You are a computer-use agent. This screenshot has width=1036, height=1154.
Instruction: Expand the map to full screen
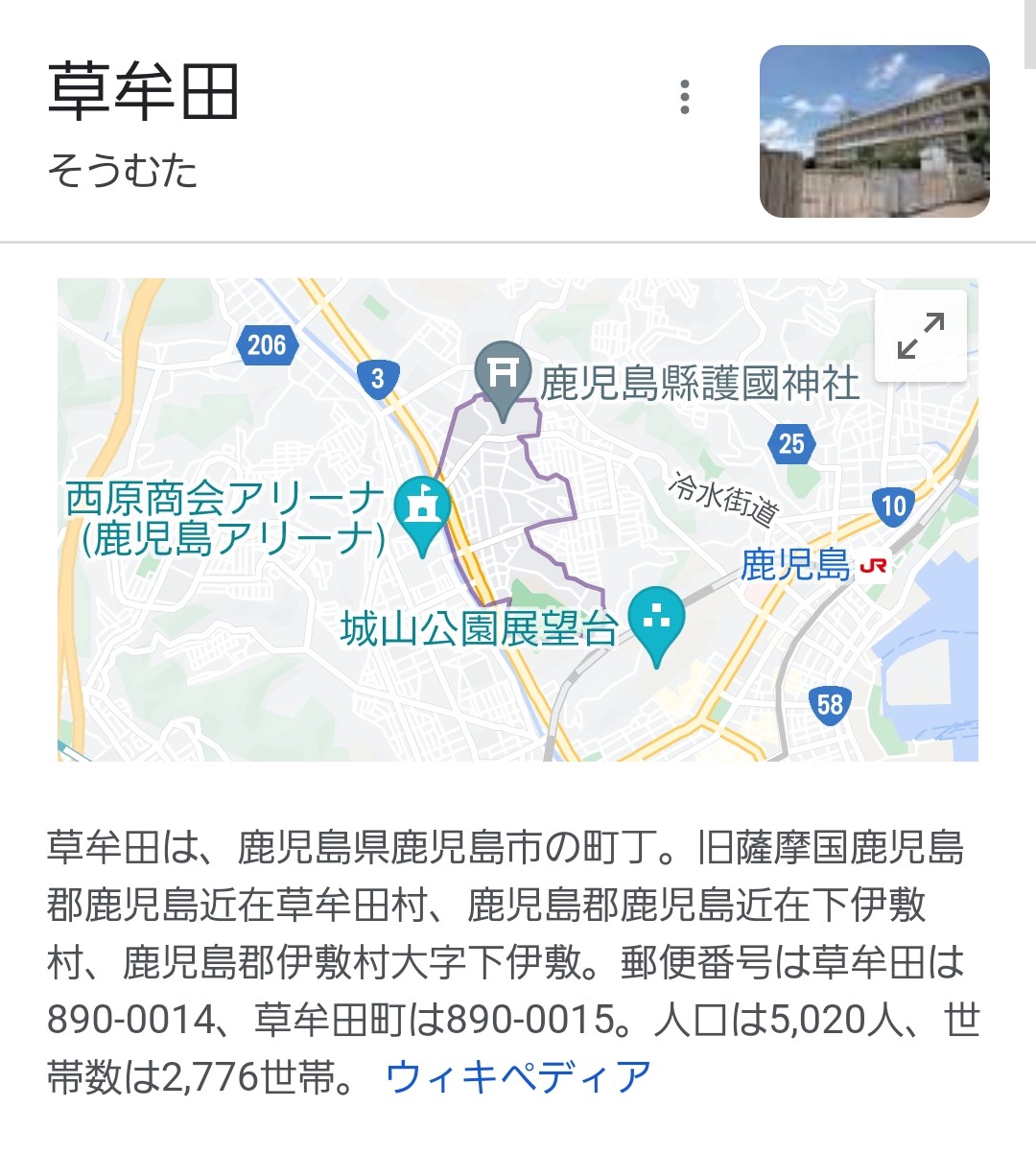pos(920,335)
